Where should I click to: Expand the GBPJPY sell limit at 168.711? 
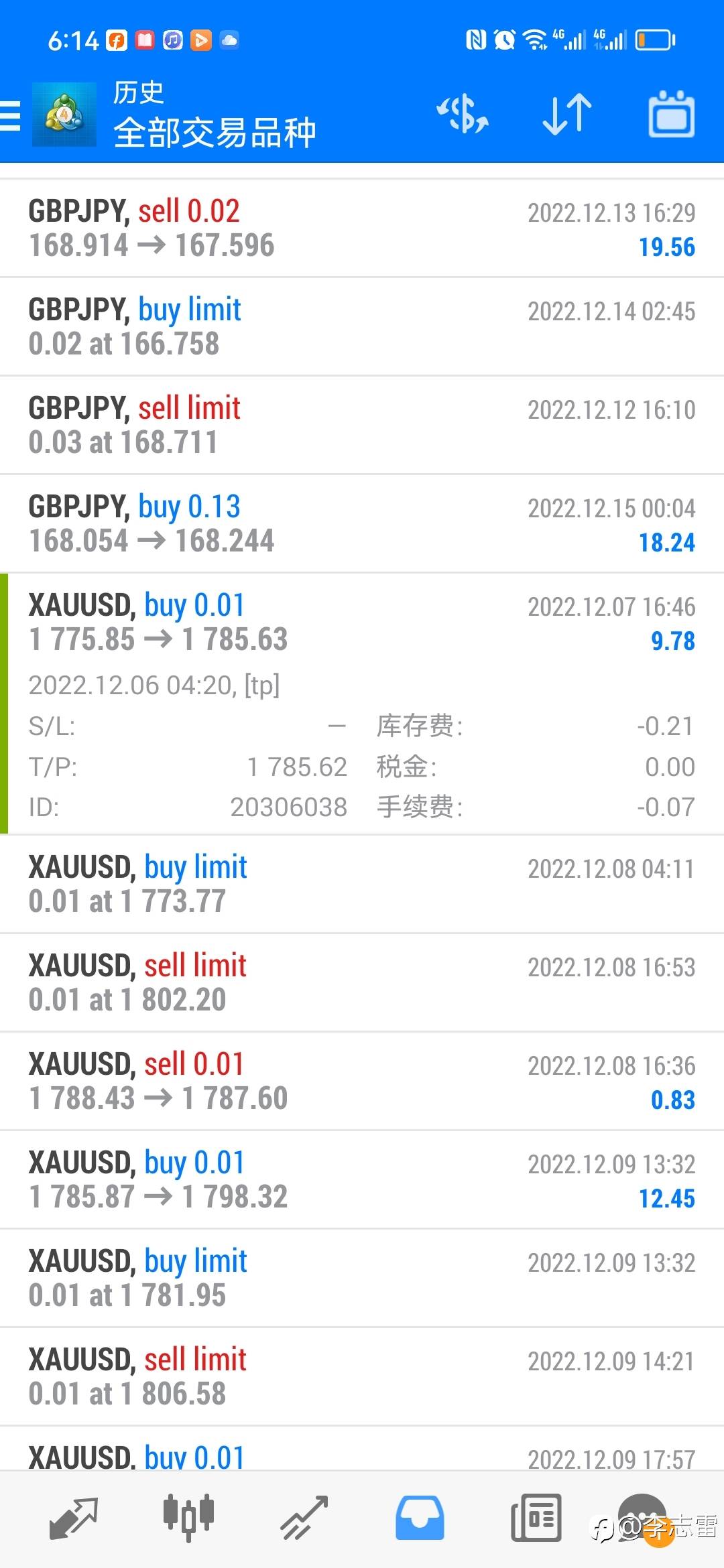click(362, 426)
